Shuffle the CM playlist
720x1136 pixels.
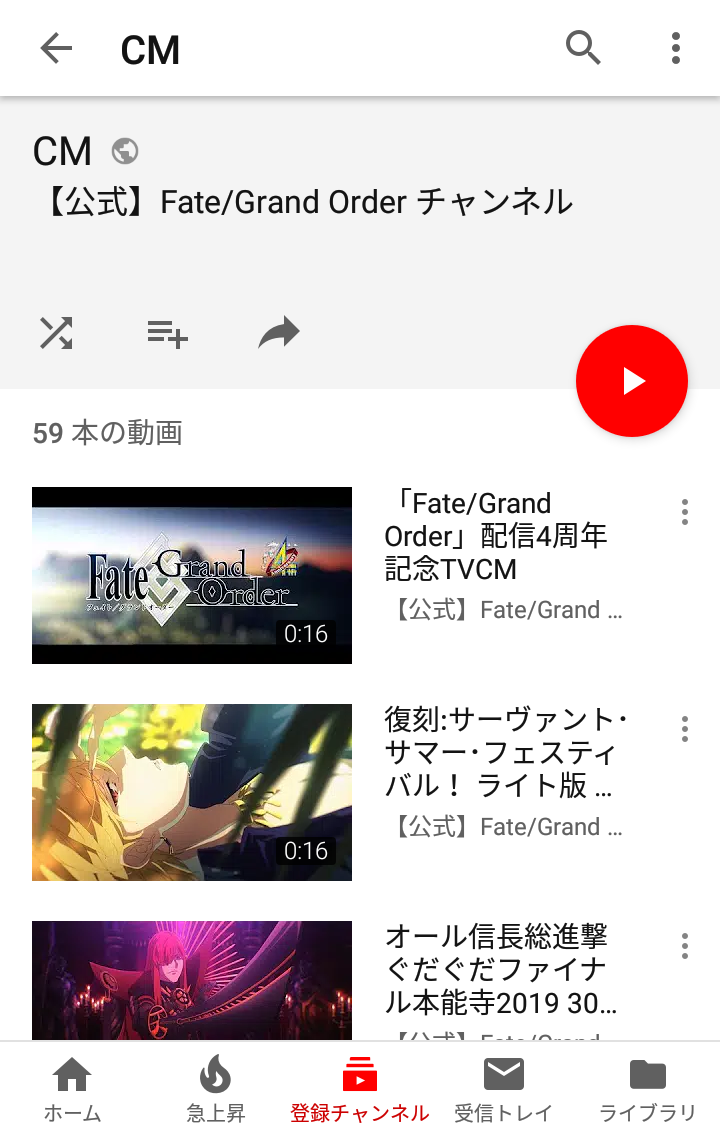click(x=56, y=333)
